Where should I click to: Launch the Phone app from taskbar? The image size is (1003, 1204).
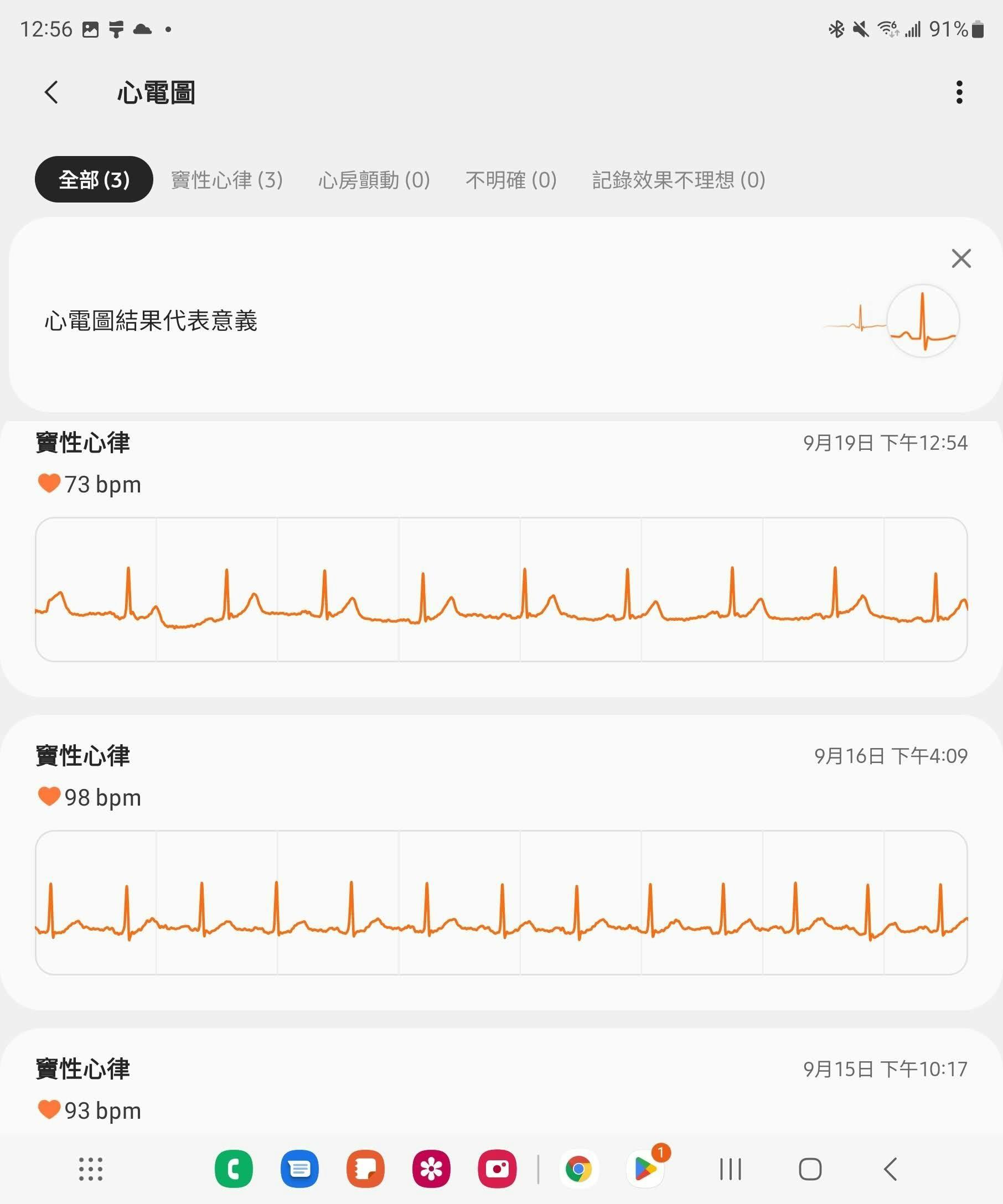click(234, 1169)
